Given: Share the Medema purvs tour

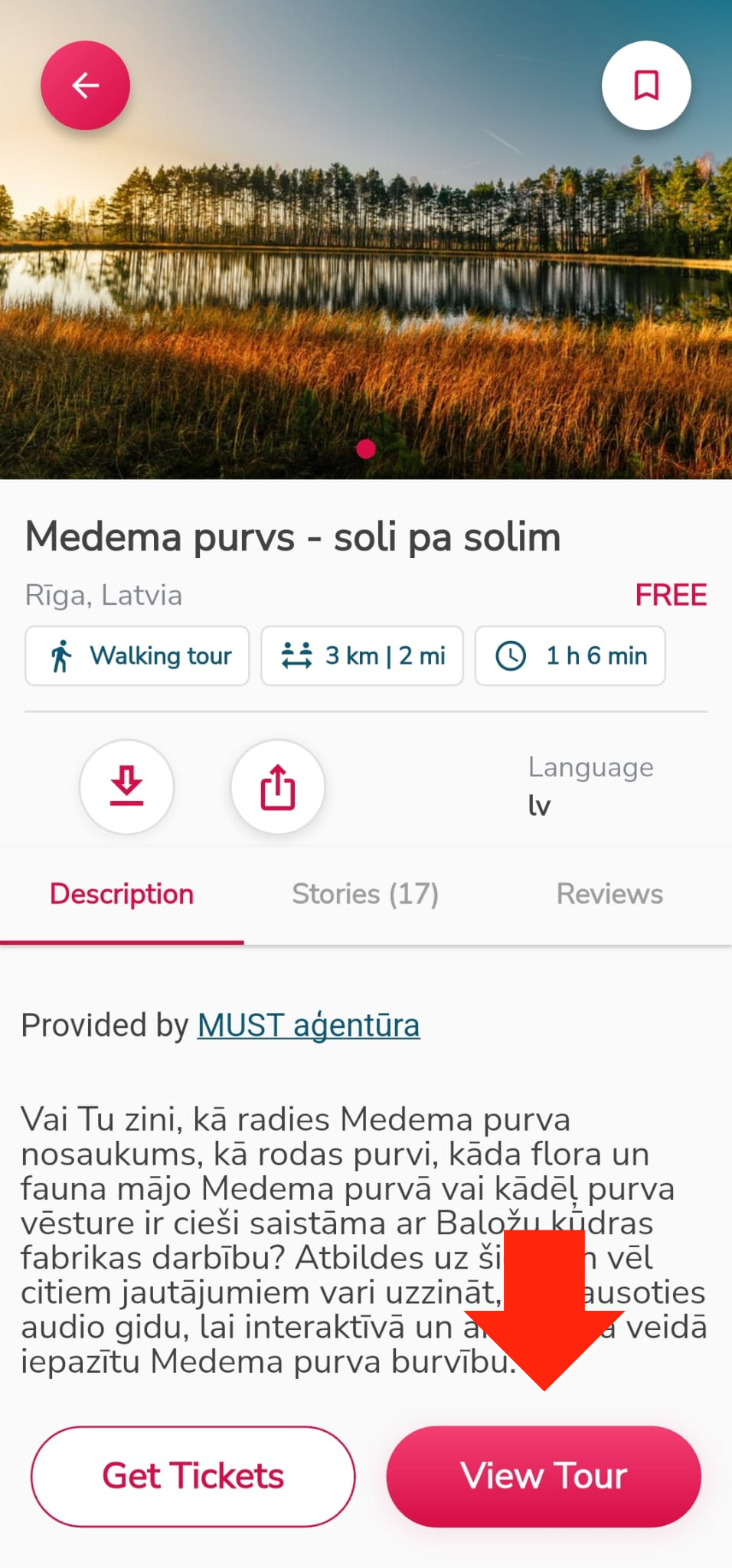Looking at the screenshot, I should [x=277, y=786].
